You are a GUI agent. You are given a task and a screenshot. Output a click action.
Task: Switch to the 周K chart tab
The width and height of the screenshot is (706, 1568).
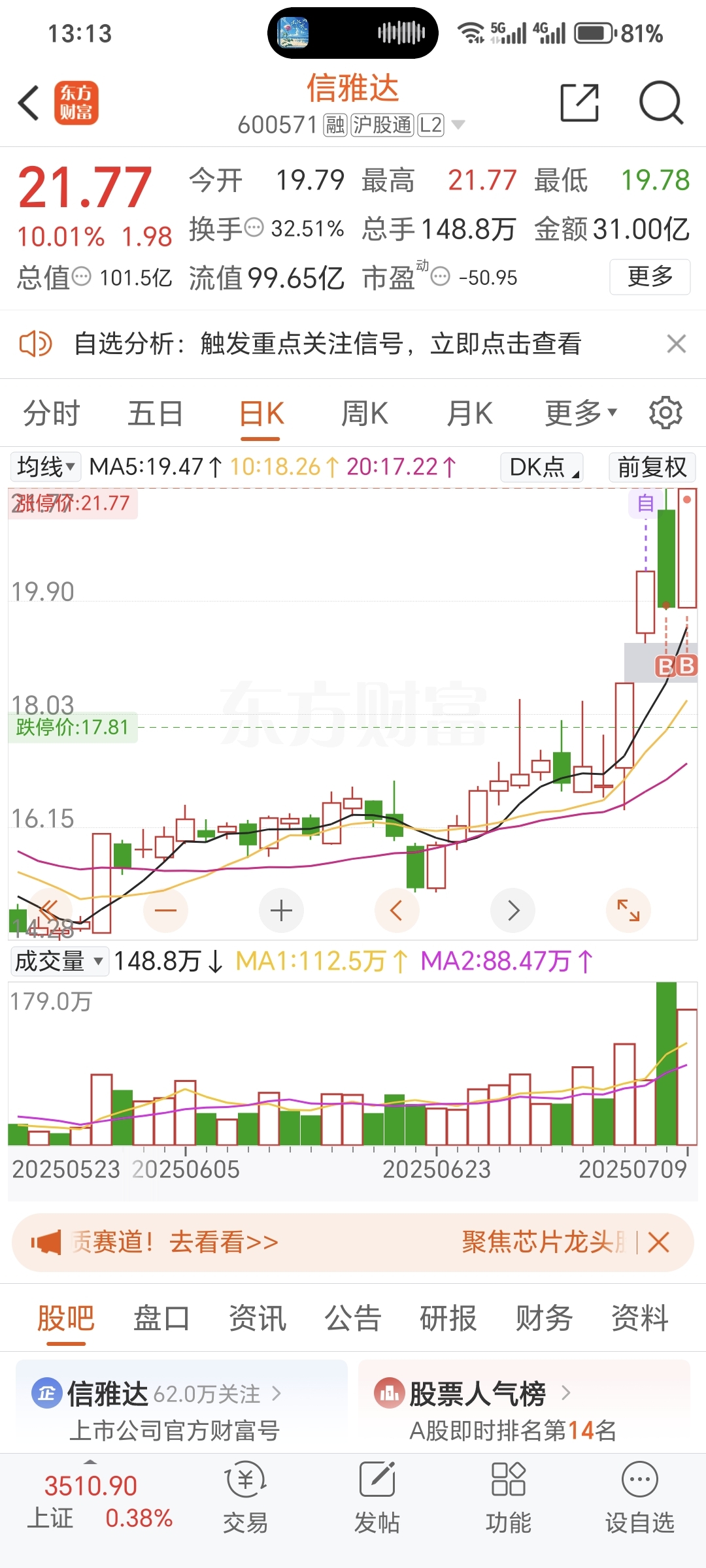coord(364,414)
